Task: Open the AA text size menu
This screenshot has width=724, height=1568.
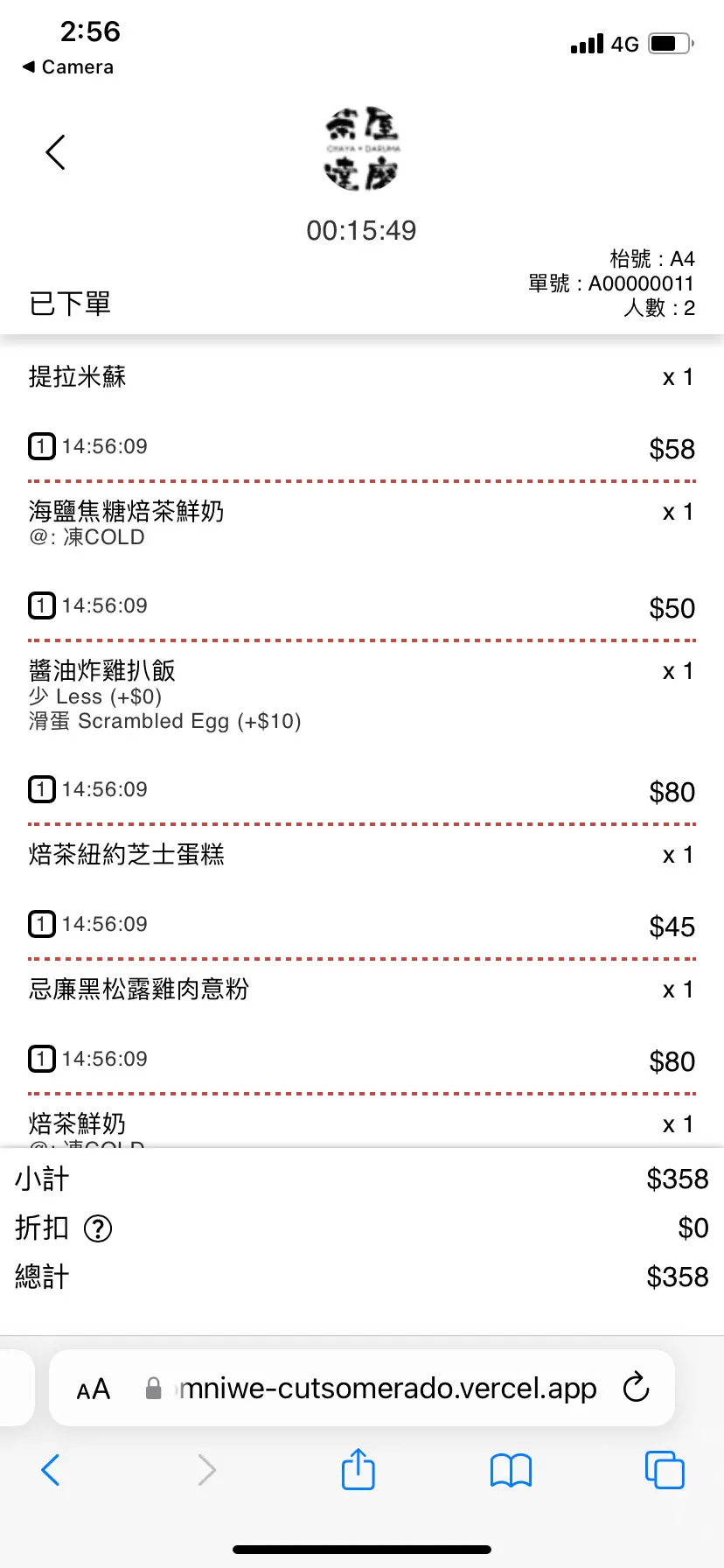Action: point(94,1389)
